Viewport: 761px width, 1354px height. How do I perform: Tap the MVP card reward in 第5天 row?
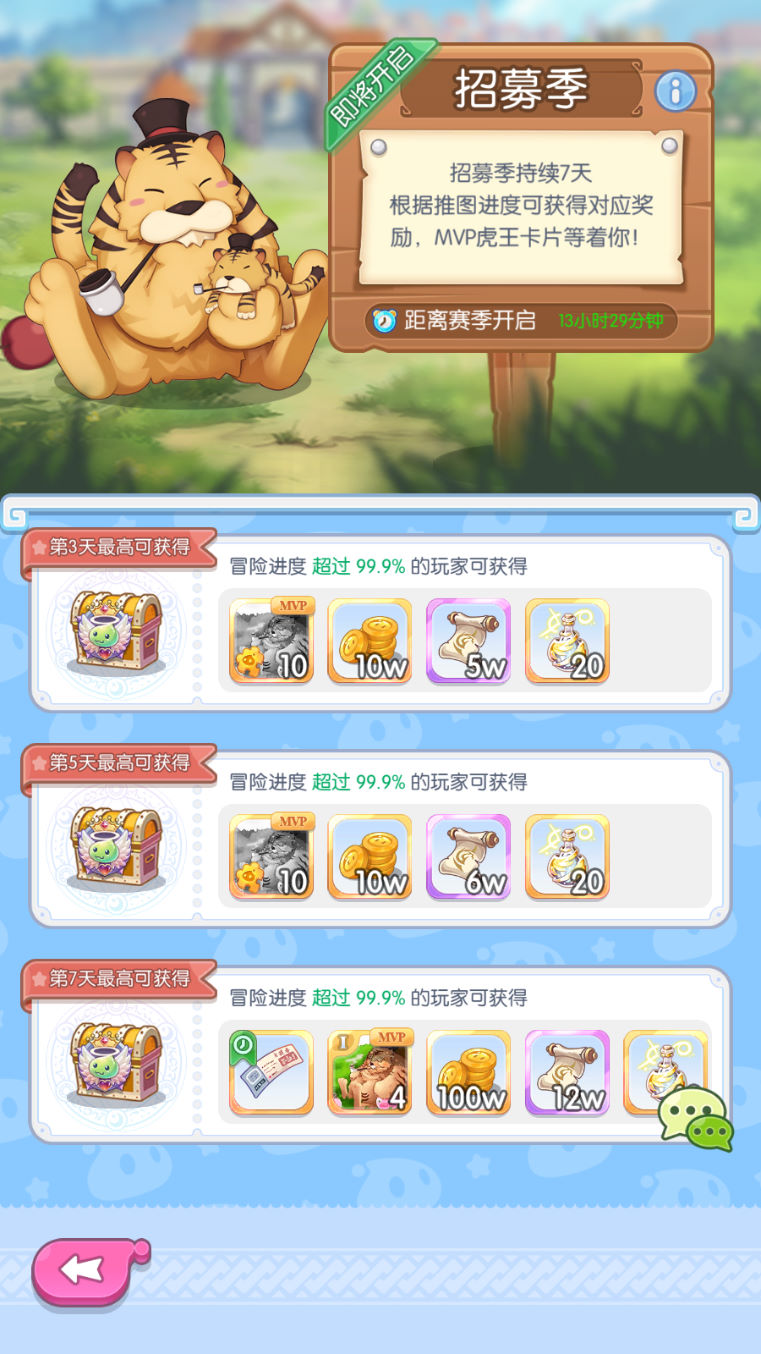tap(271, 857)
